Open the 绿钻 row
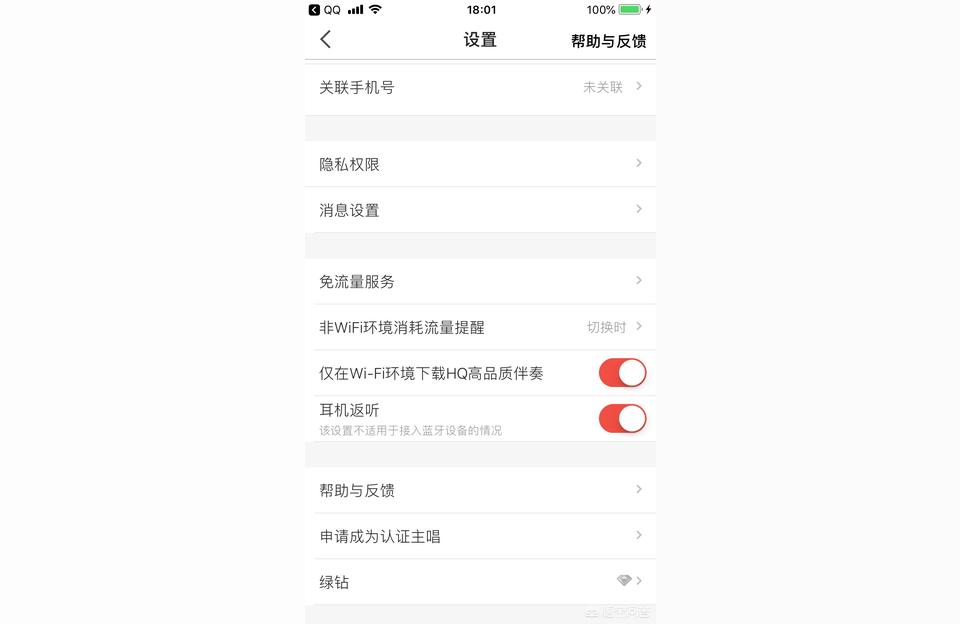960x624 pixels. click(x=480, y=582)
